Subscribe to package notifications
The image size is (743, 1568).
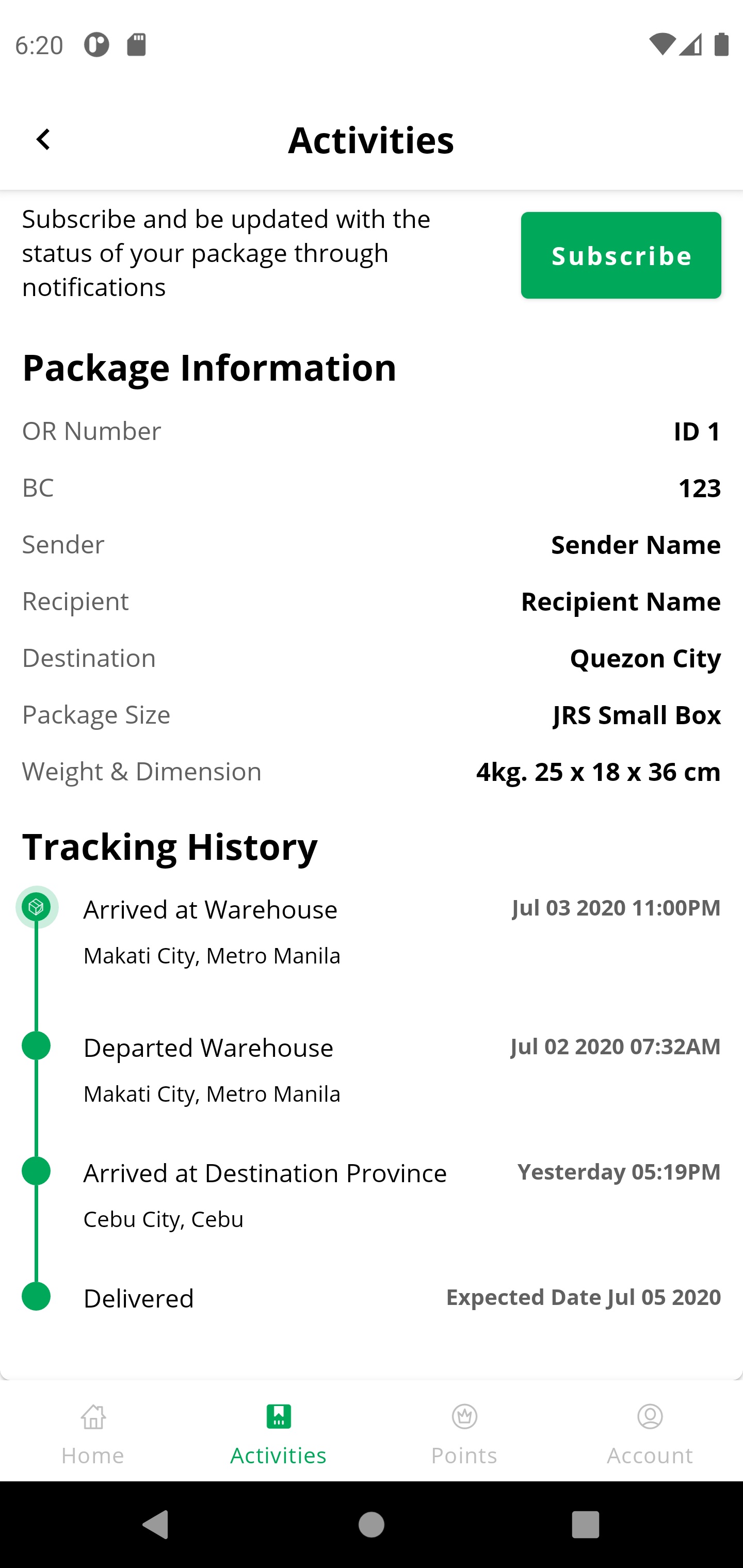pyautogui.click(x=621, y=255)
